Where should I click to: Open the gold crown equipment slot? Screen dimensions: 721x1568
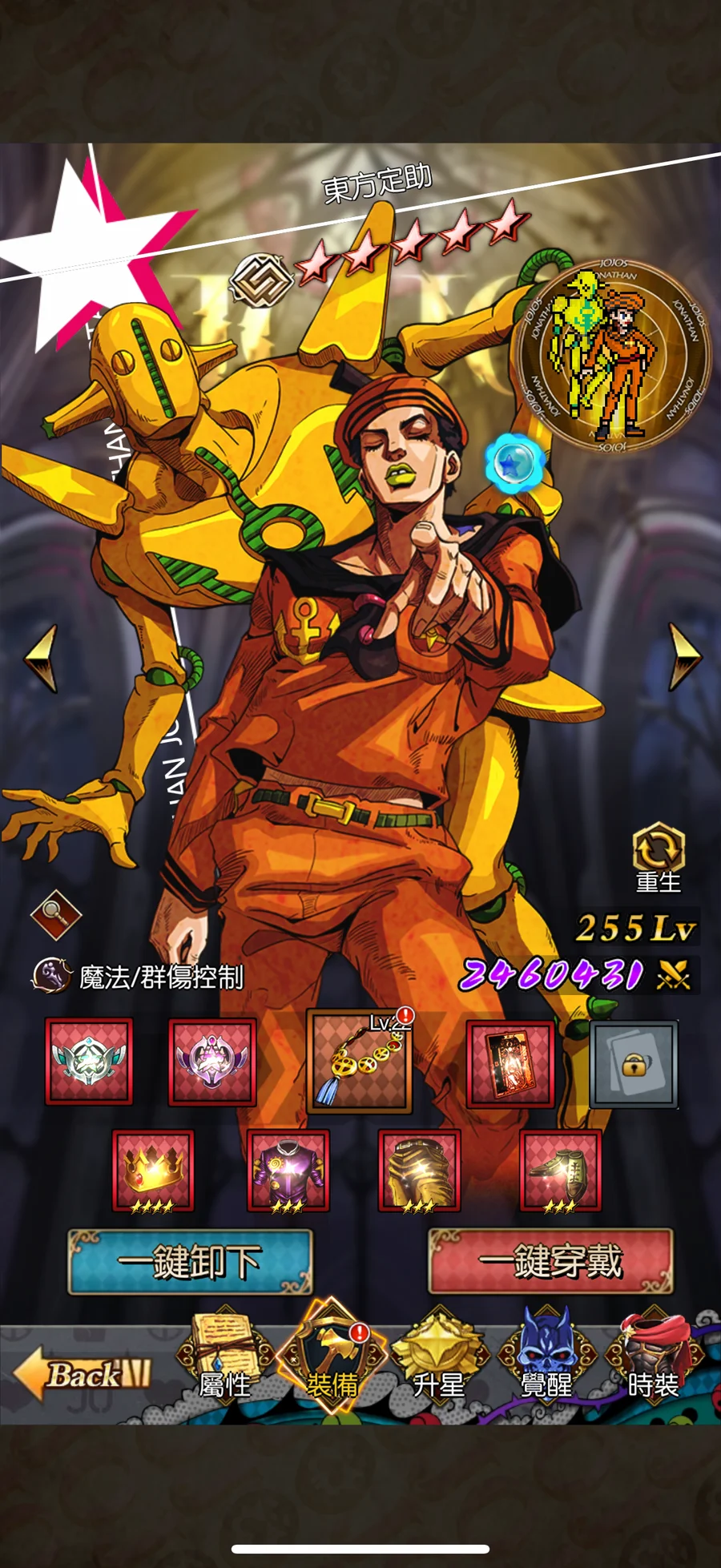pyautogui.click(x=152, y=1171)
